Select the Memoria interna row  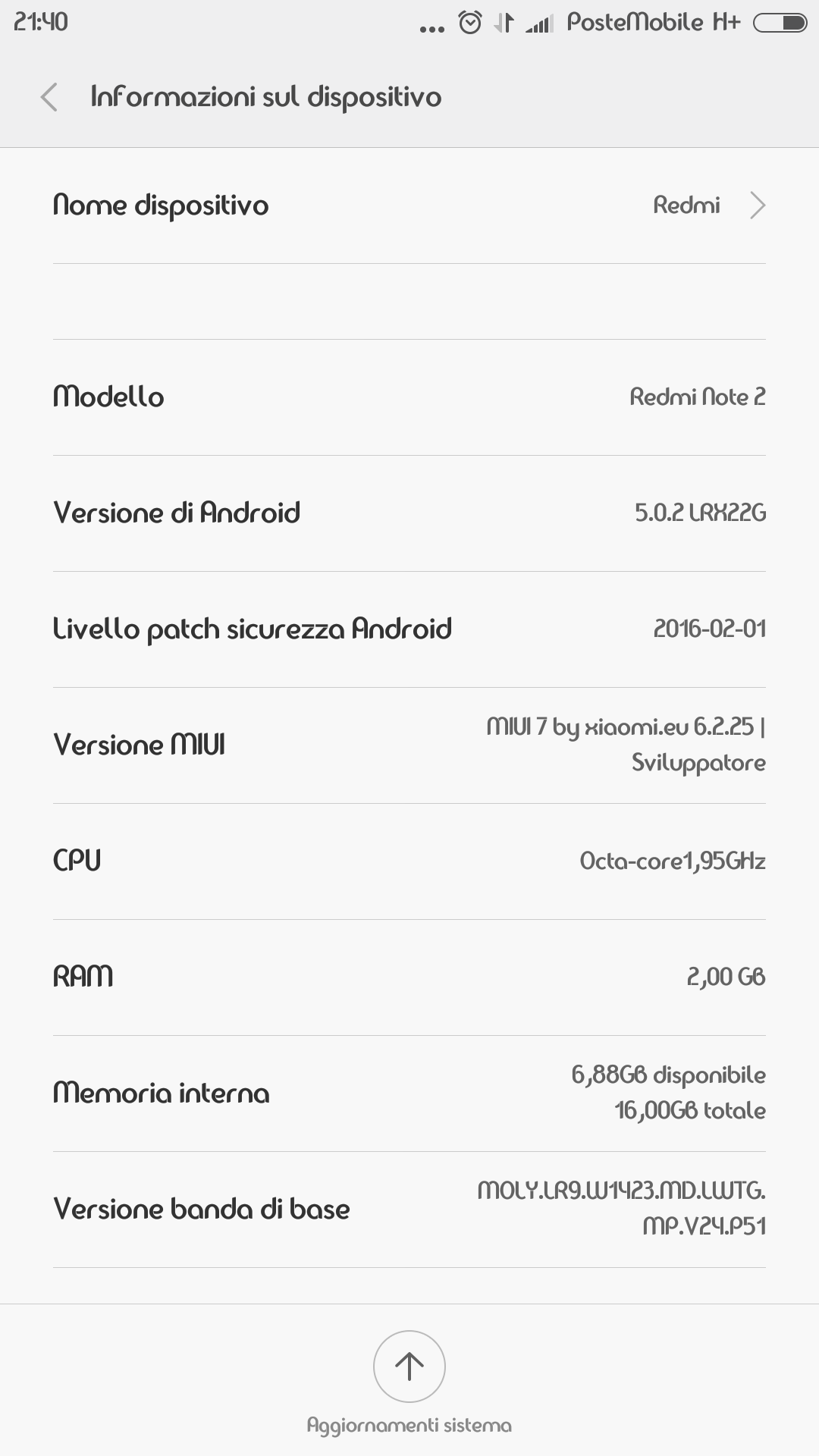[x=409, y=1094]
